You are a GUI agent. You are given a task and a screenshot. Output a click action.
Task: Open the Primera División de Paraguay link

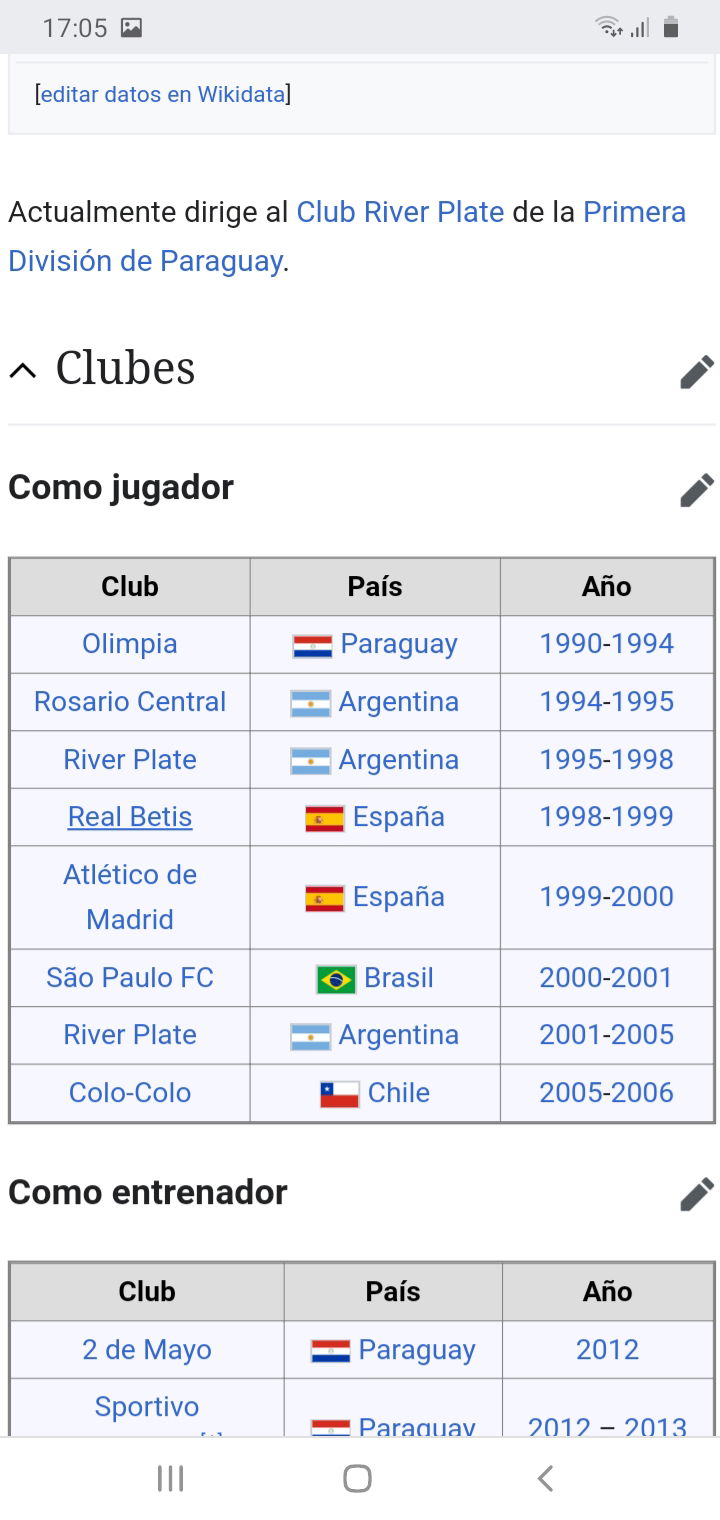tap(347, 236)
